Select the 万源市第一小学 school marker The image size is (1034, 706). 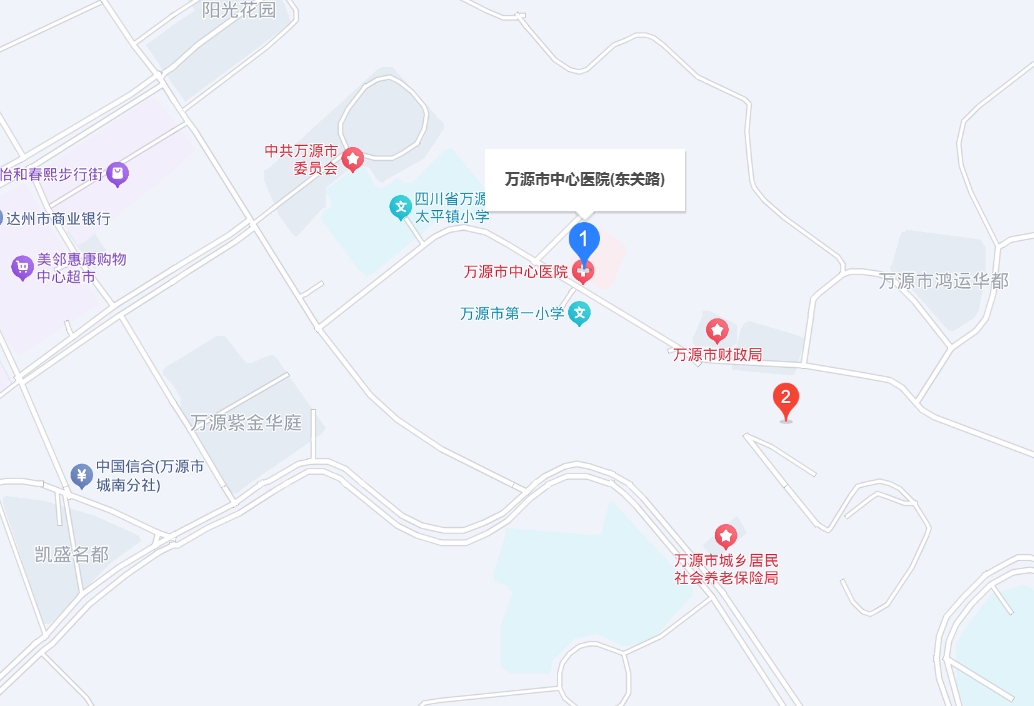(x=579, y=314)
